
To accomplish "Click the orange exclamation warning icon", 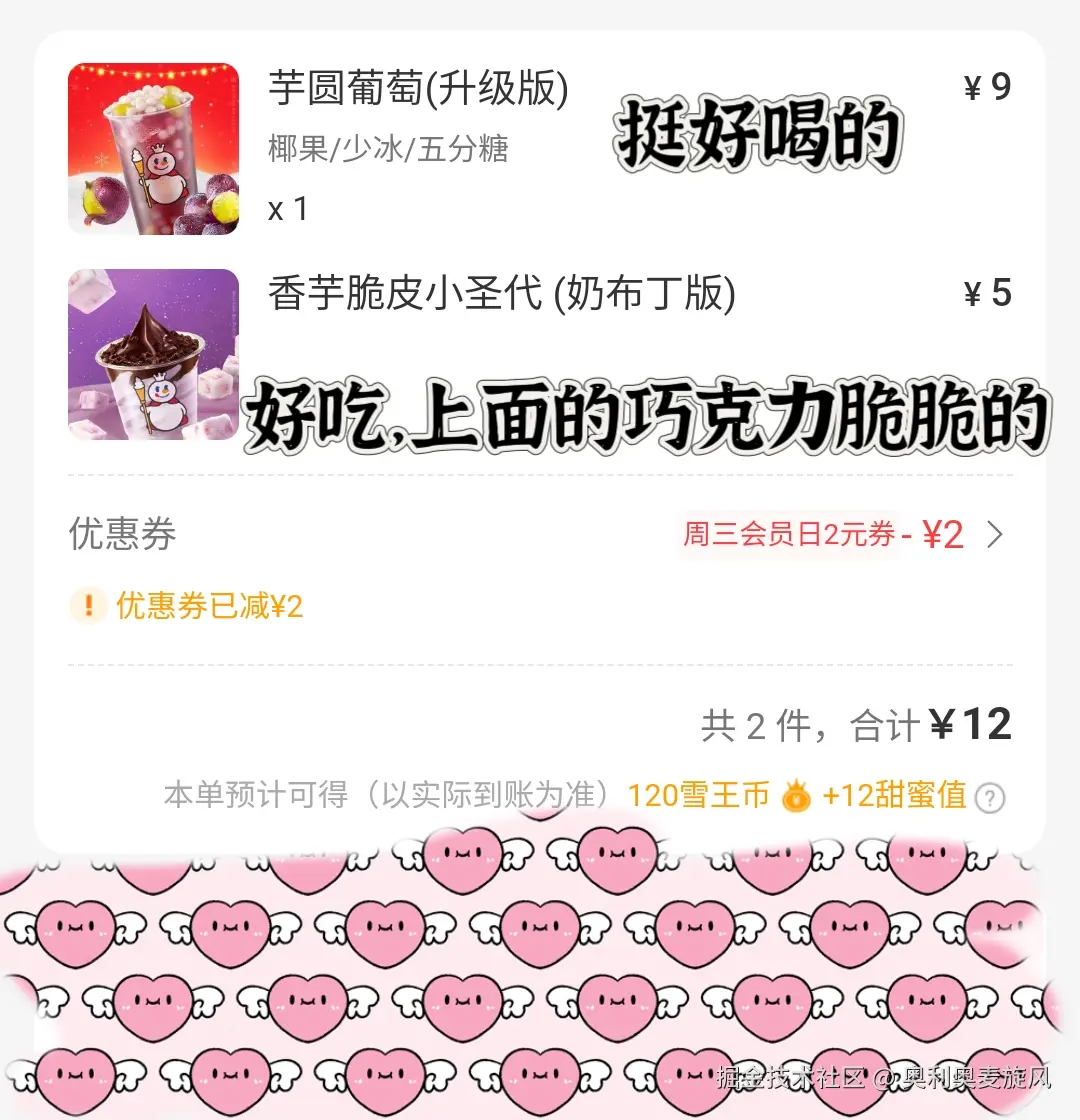I will [x=88, y=604].
